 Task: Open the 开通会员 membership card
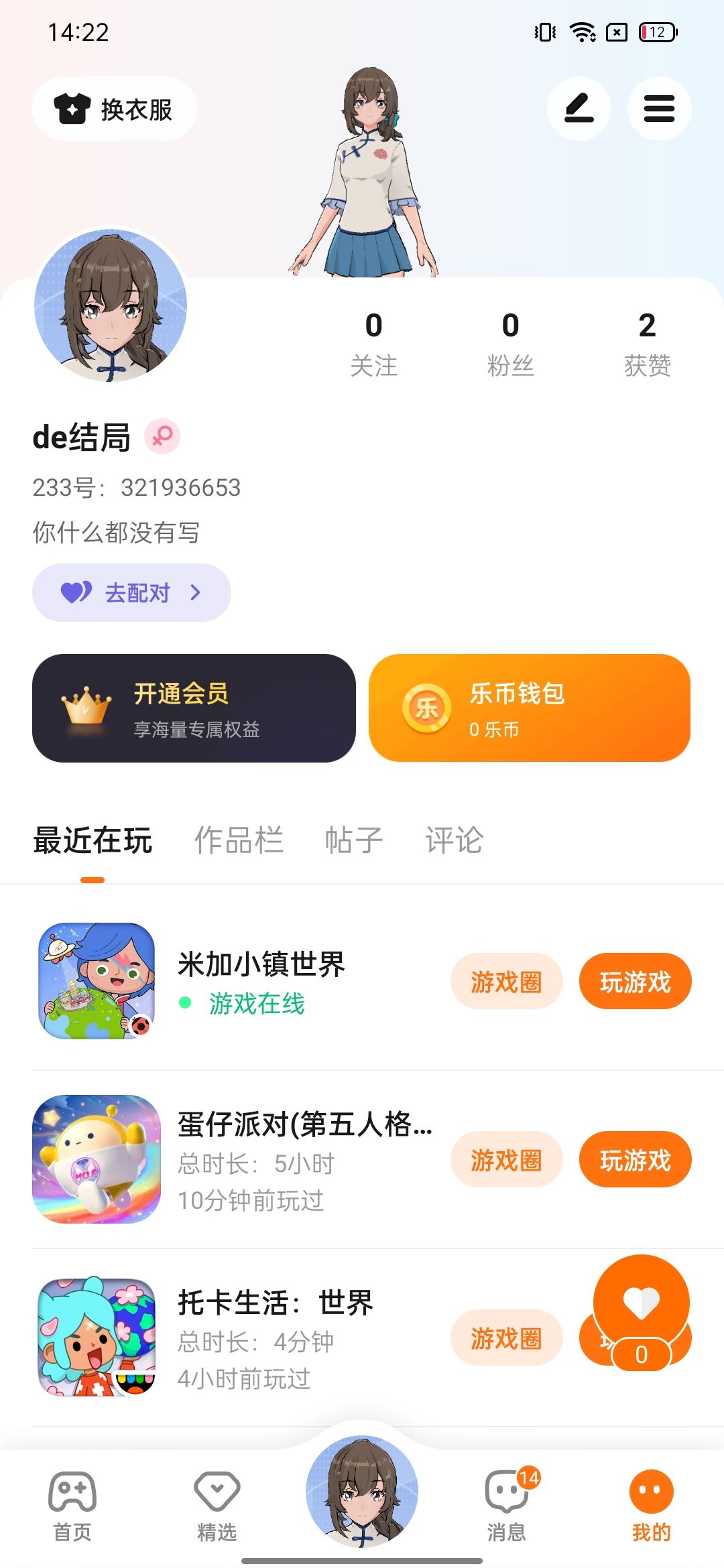click(x=194, y=708)
